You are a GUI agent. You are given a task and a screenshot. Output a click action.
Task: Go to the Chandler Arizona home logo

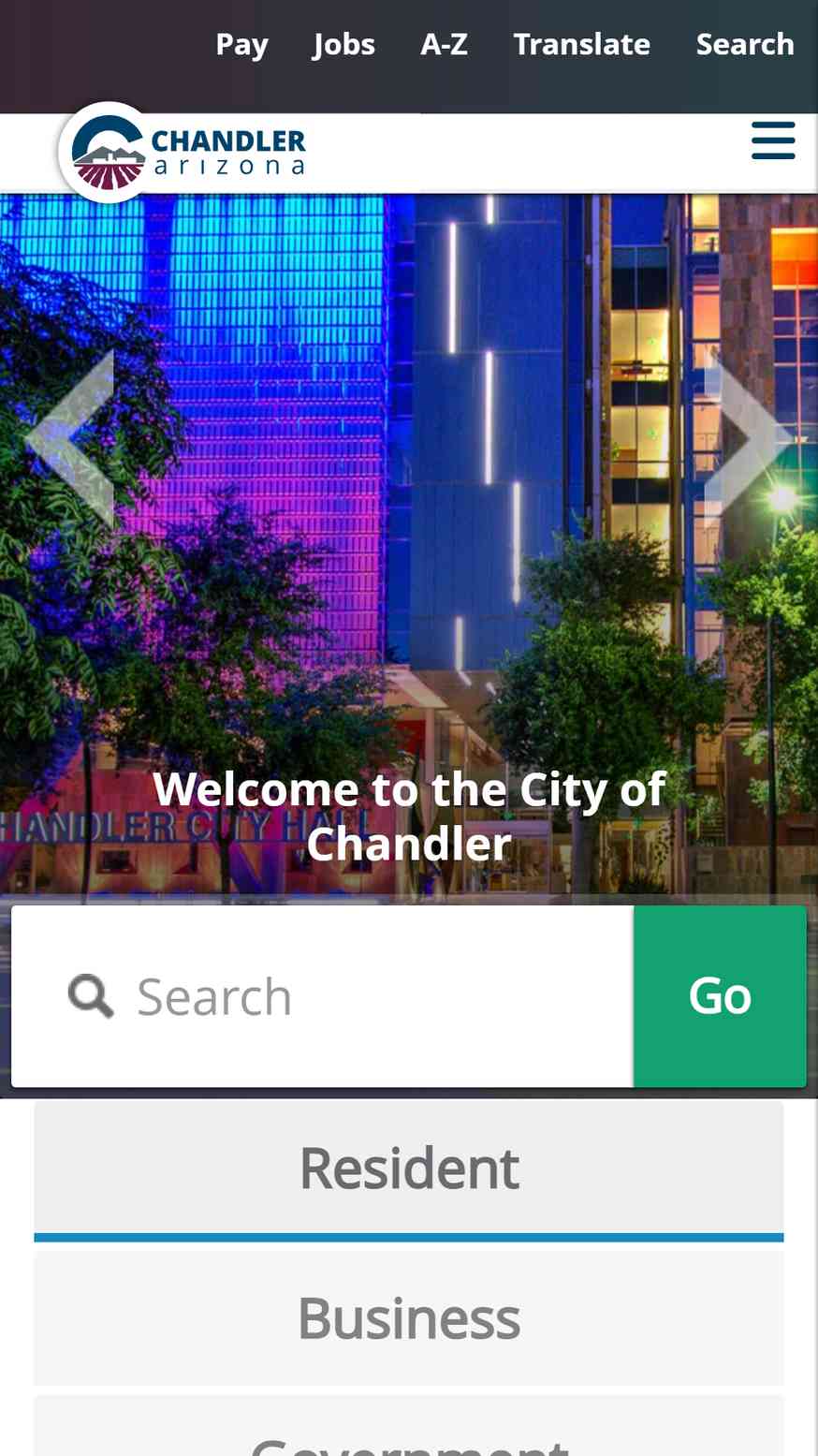184,153
